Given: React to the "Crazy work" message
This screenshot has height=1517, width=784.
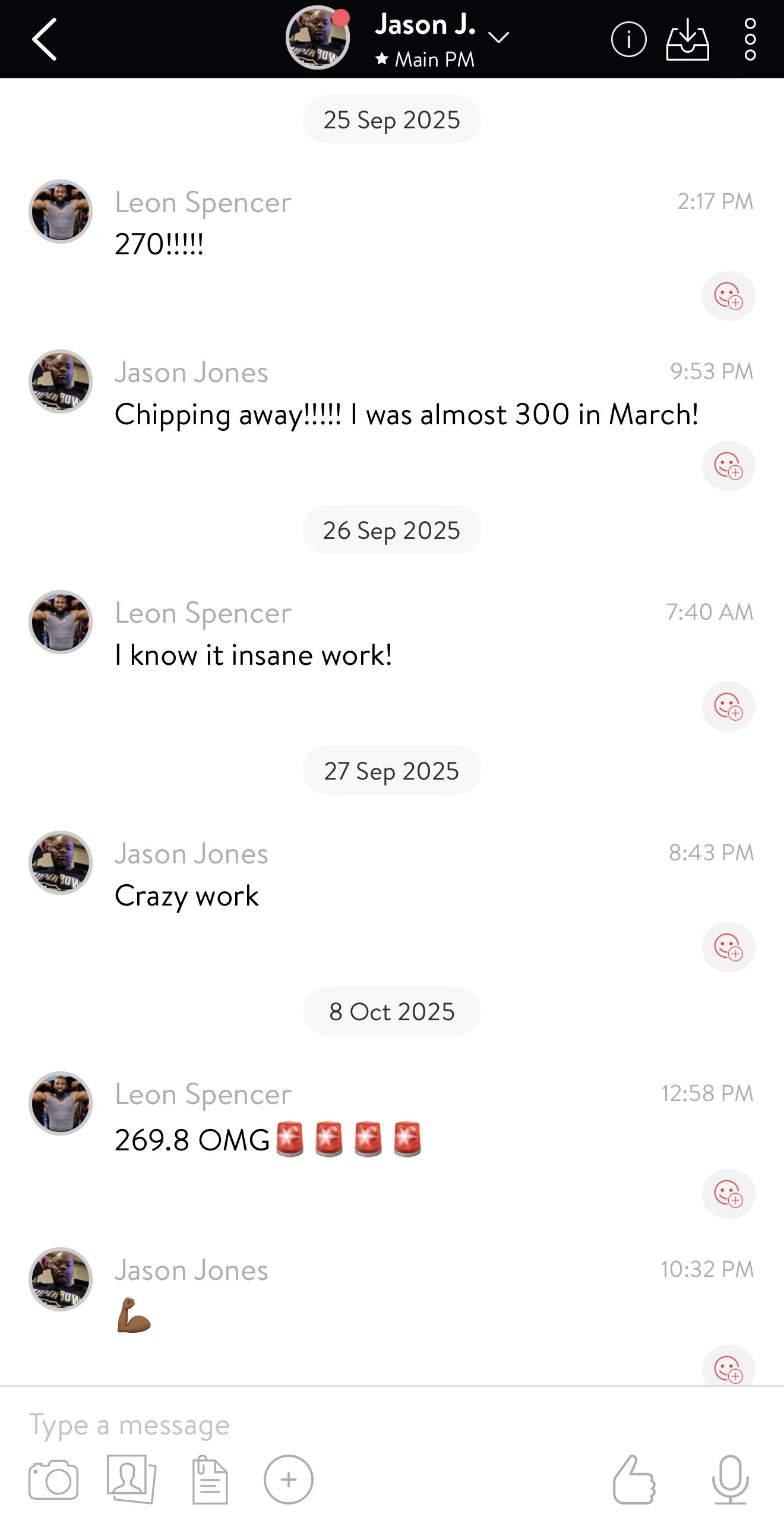Looking at the screenshot, I should click(x=728, y=947).
